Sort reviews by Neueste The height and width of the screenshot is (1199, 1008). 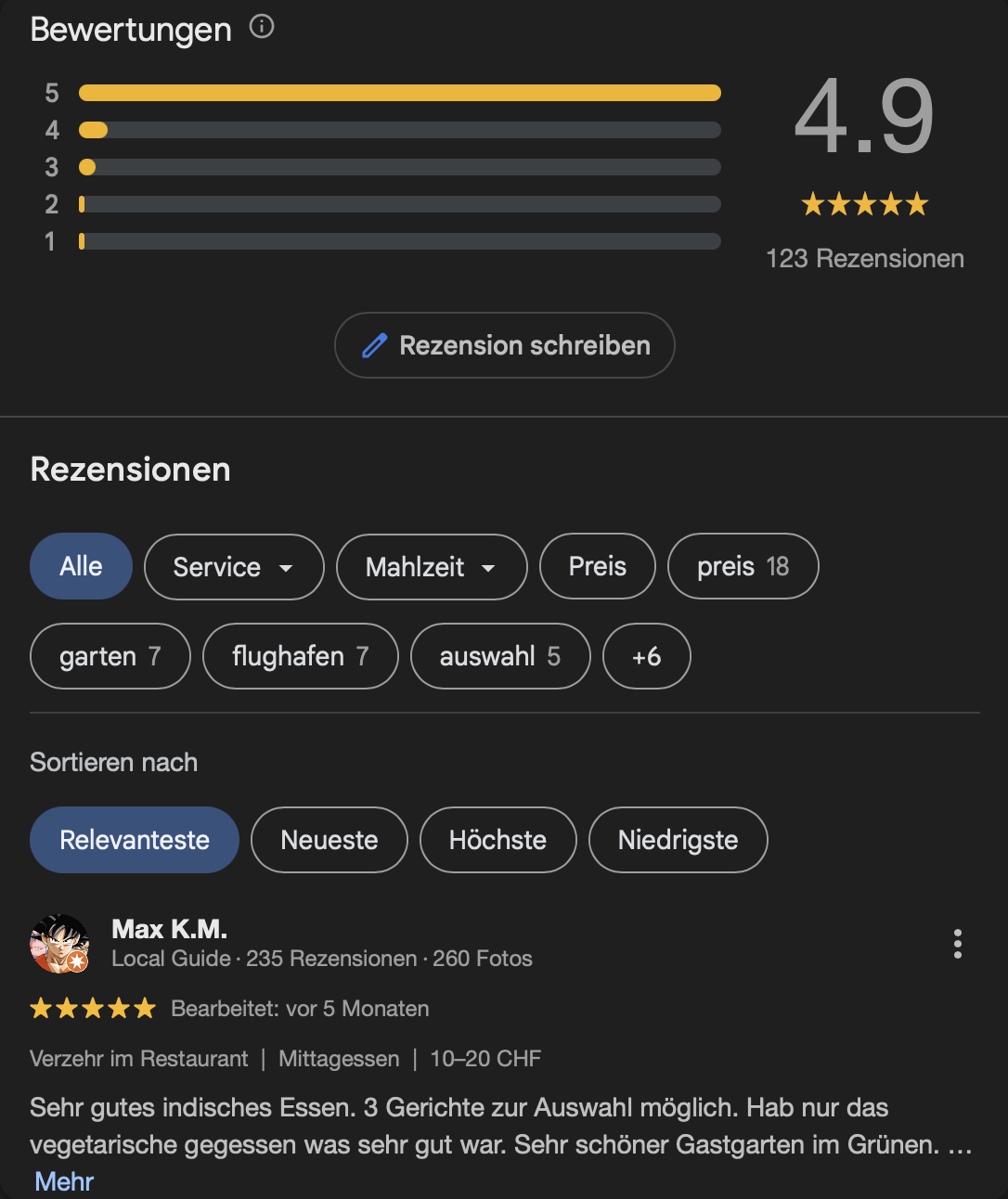pyautogui.click(x=329, y=840)
